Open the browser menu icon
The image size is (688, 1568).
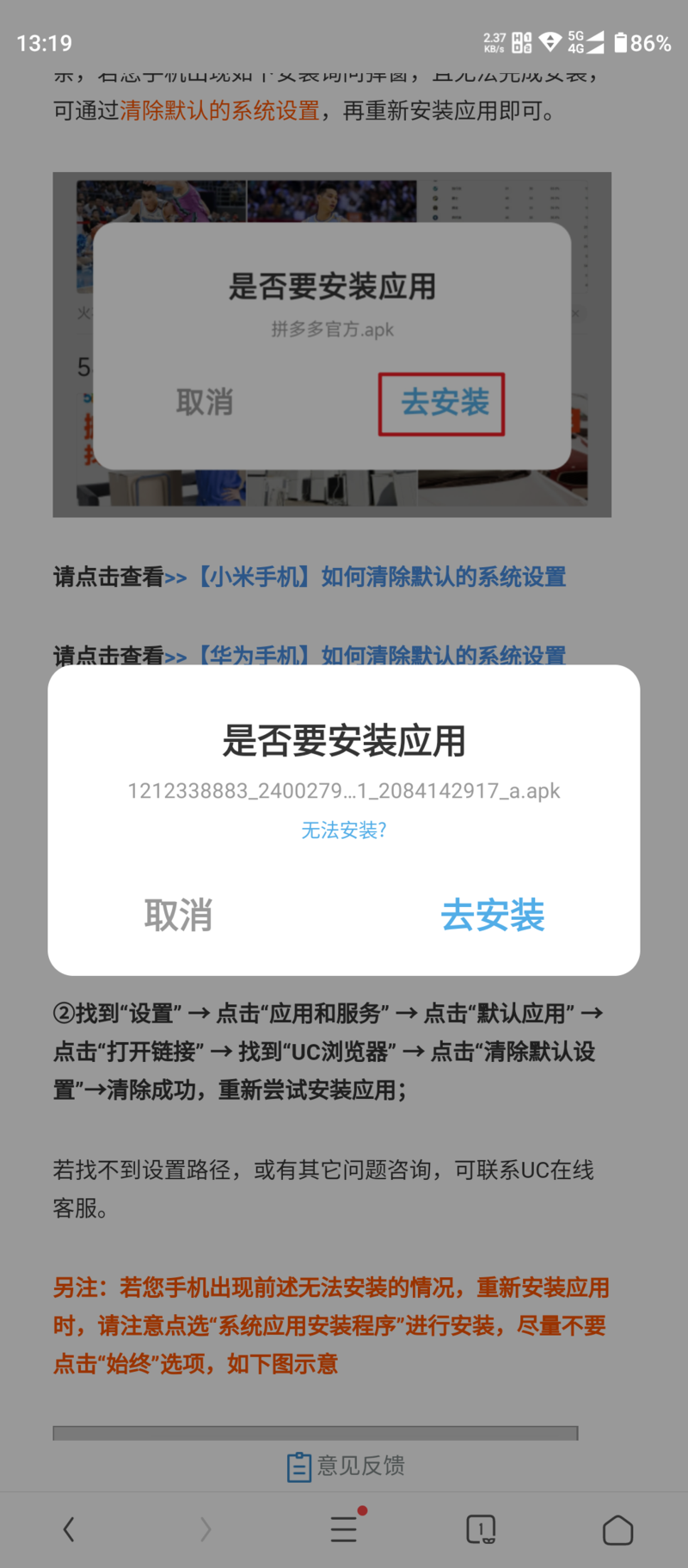(344, 1529)
